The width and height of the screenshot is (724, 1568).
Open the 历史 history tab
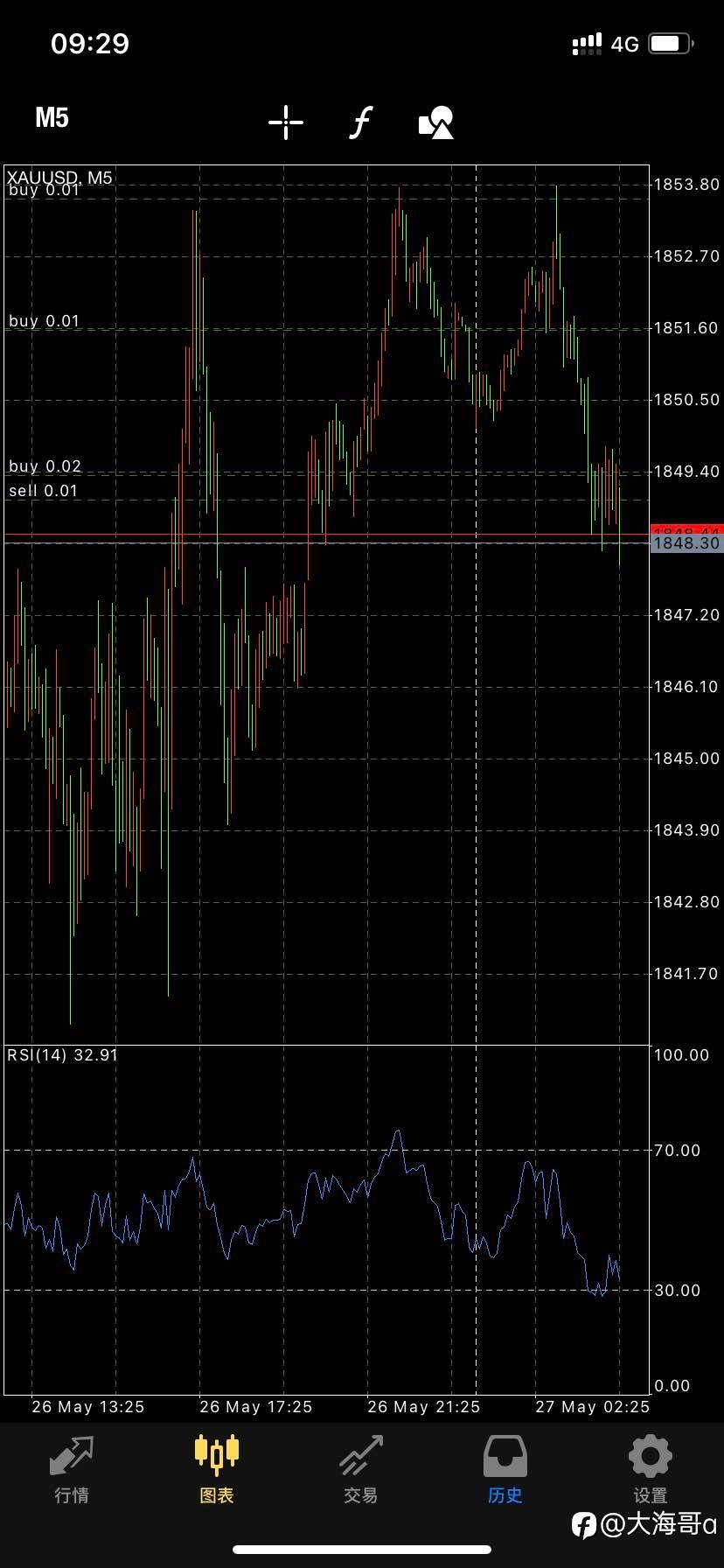tap(505, 1470)
